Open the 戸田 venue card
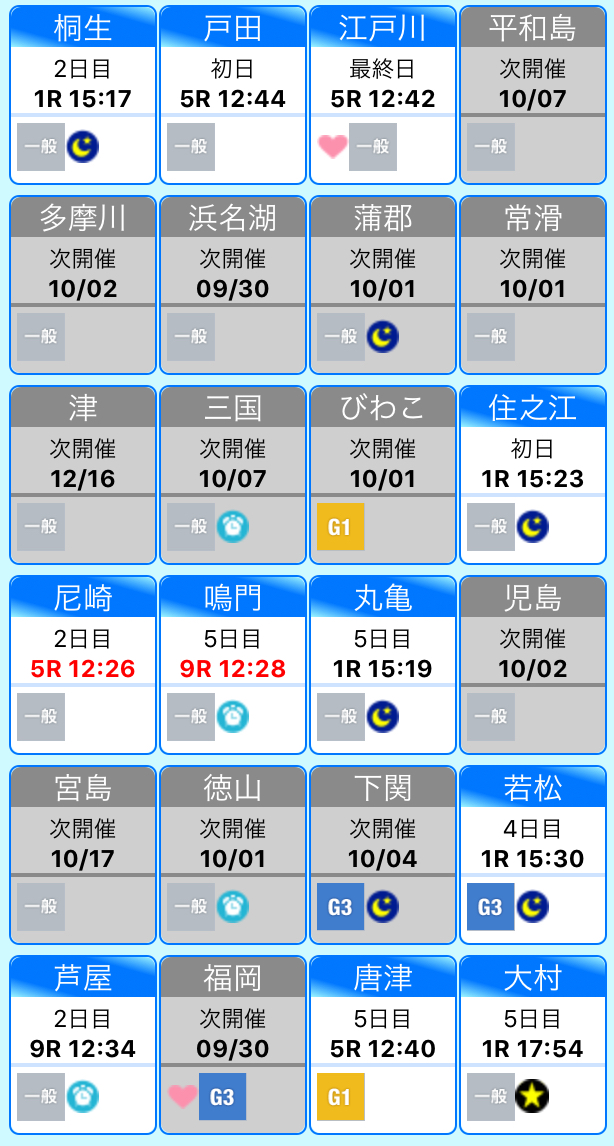The width and height of the screenshot is (614, 1146). pyautogui.click(x=233, y=95)
